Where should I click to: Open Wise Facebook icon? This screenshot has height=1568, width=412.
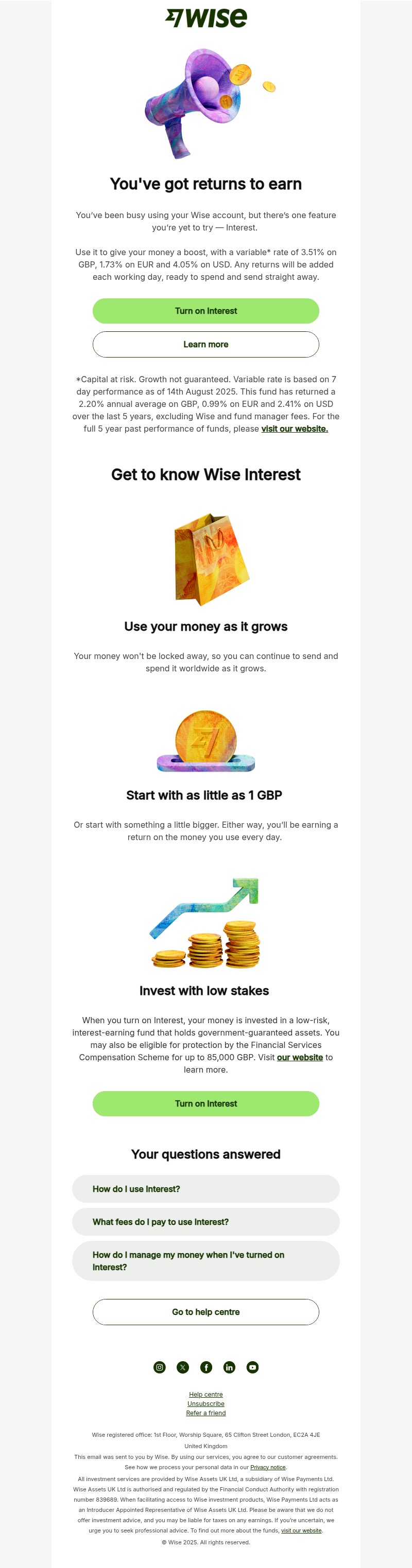(x=206, y=1367)
